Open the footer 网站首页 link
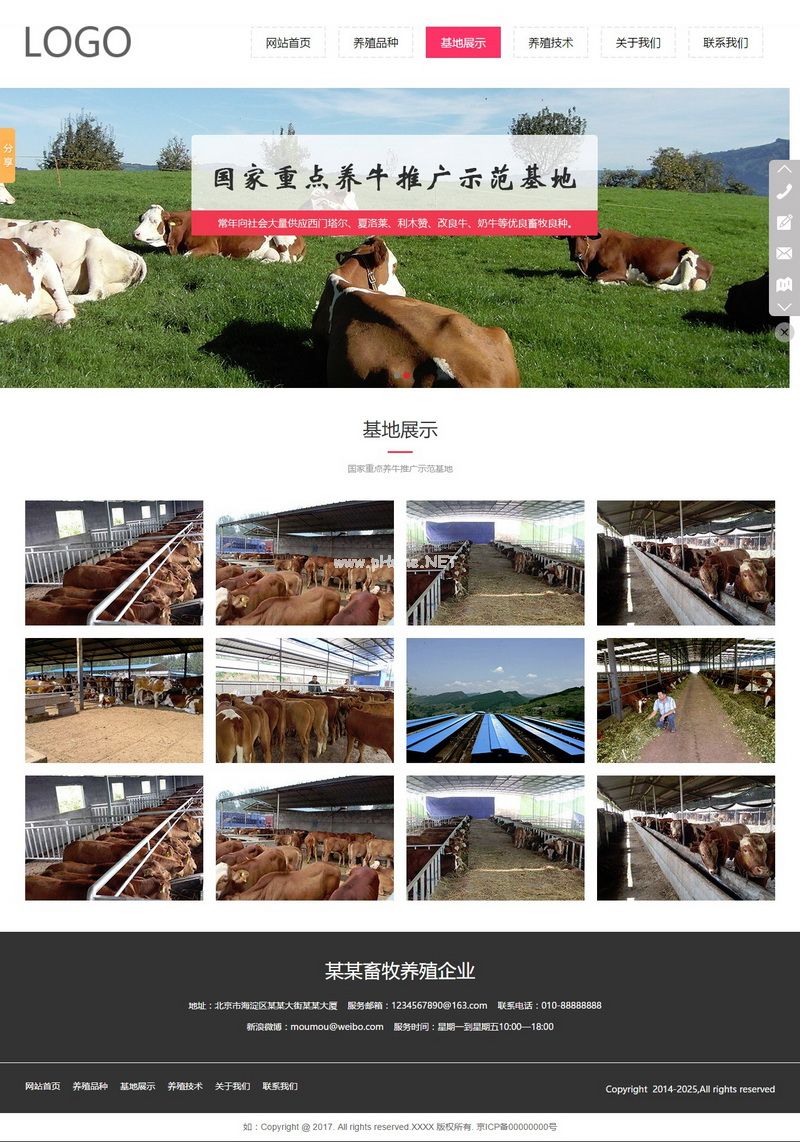 42,1087
